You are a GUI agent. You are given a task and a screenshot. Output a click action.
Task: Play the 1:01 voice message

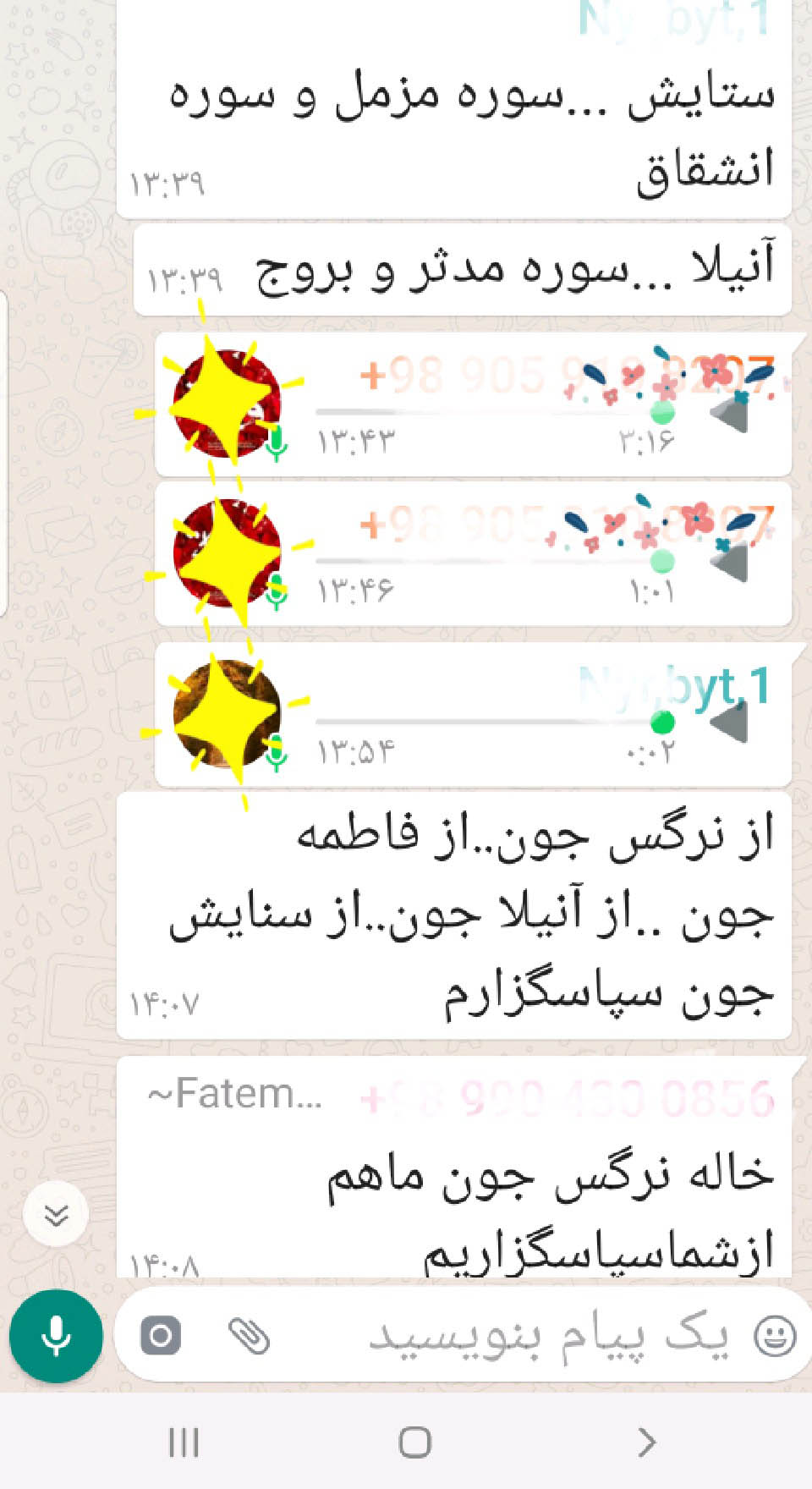pyautogui.click(x=731, y=563)
